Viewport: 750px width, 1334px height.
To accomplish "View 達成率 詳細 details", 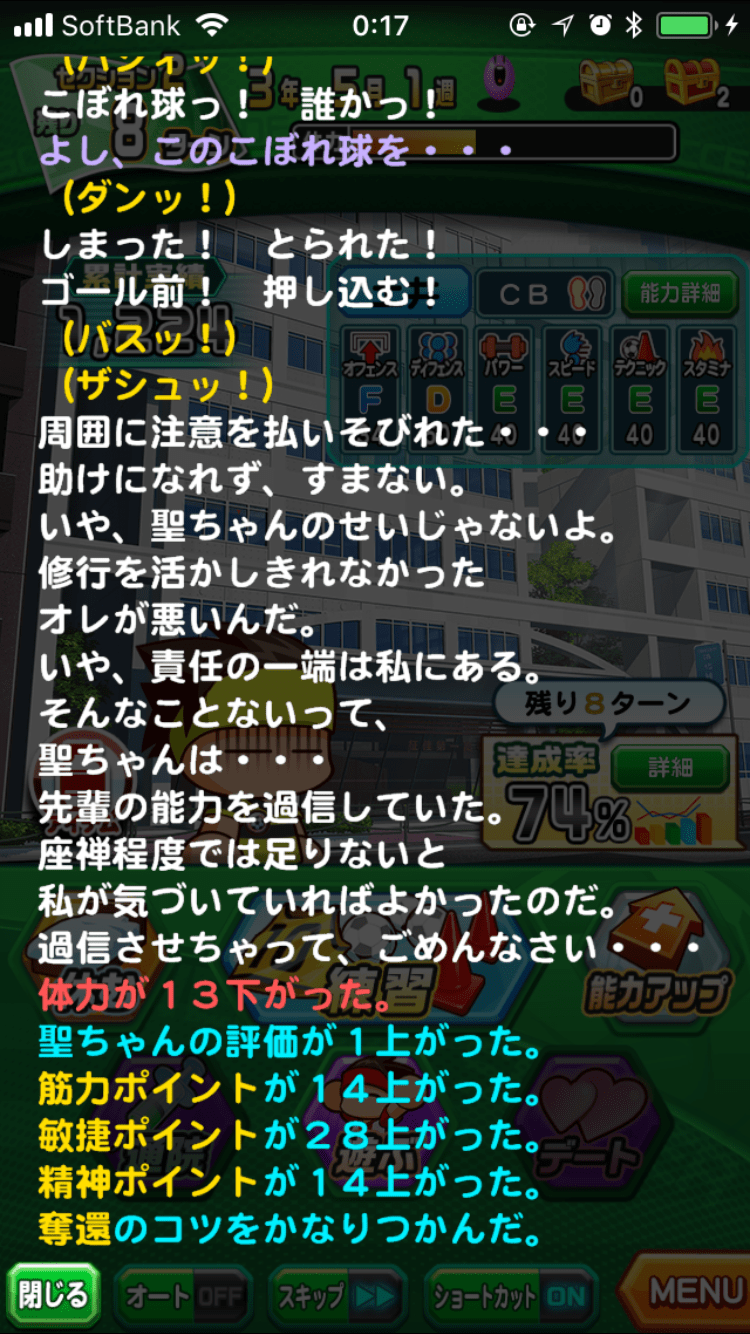I will (x=670, y=768).
